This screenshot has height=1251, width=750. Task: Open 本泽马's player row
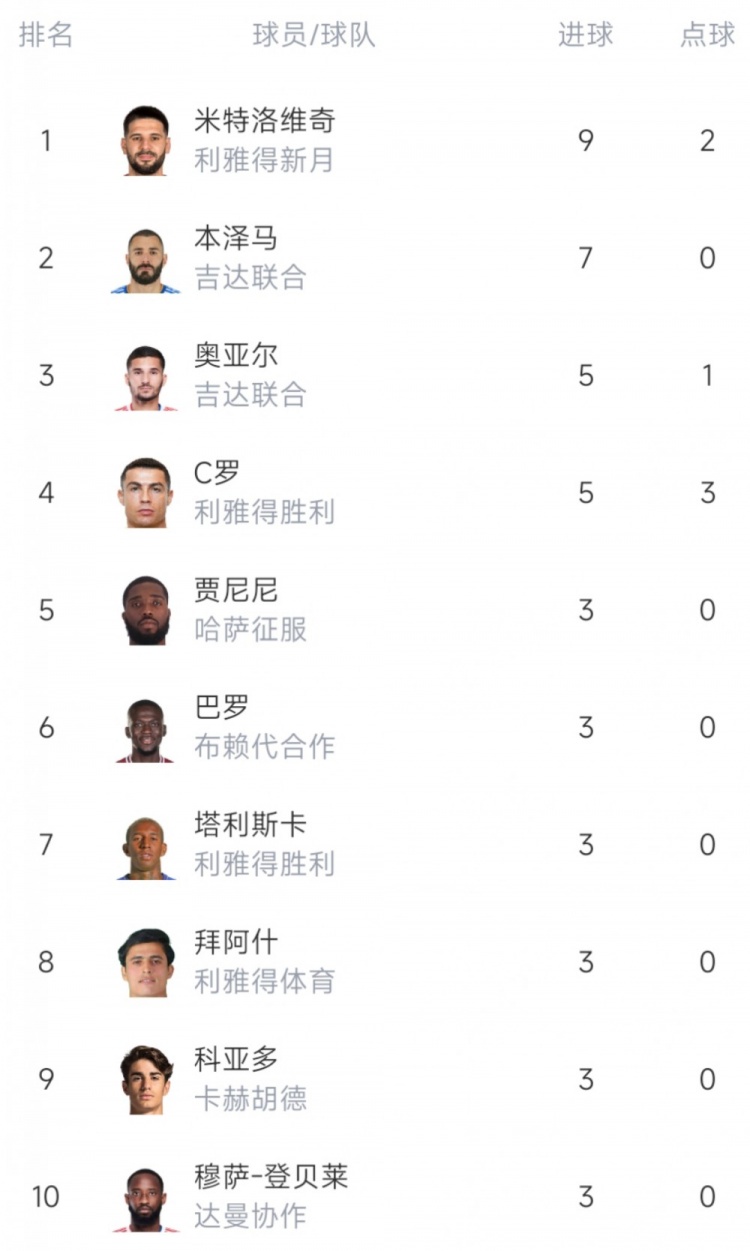pos(375,258)
